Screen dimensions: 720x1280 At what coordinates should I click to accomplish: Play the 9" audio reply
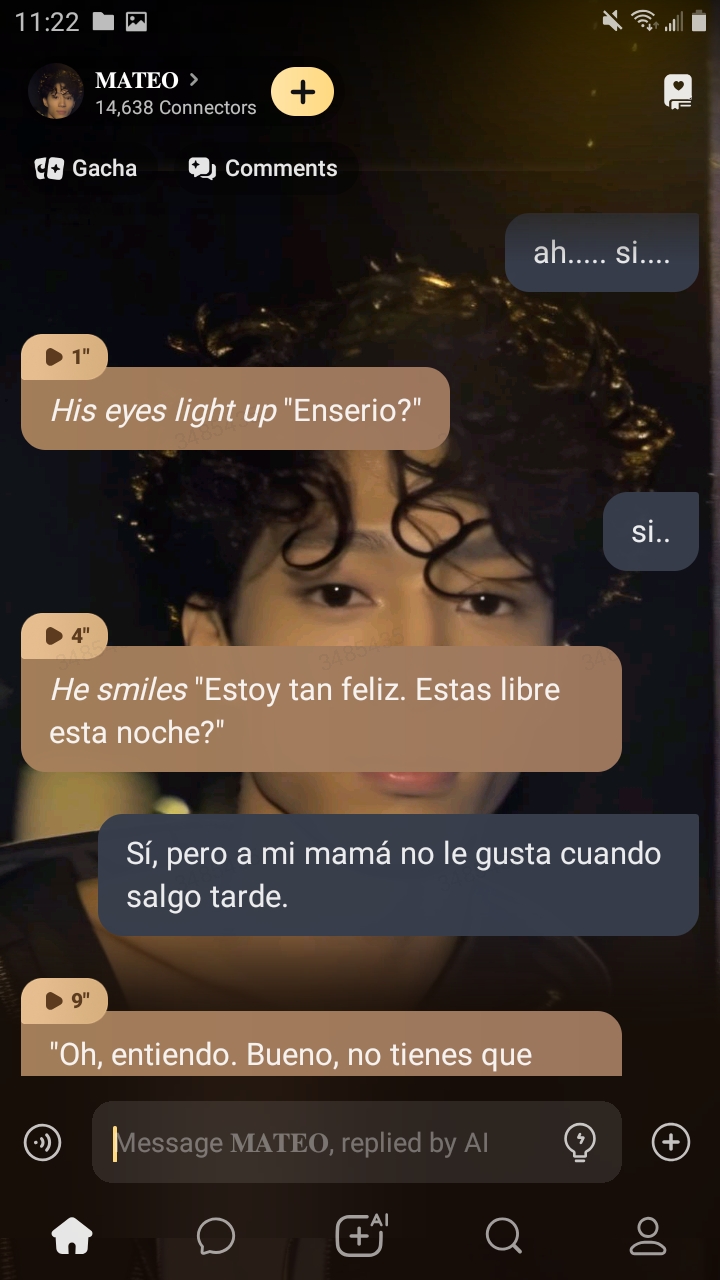(x=64, y=1001)
